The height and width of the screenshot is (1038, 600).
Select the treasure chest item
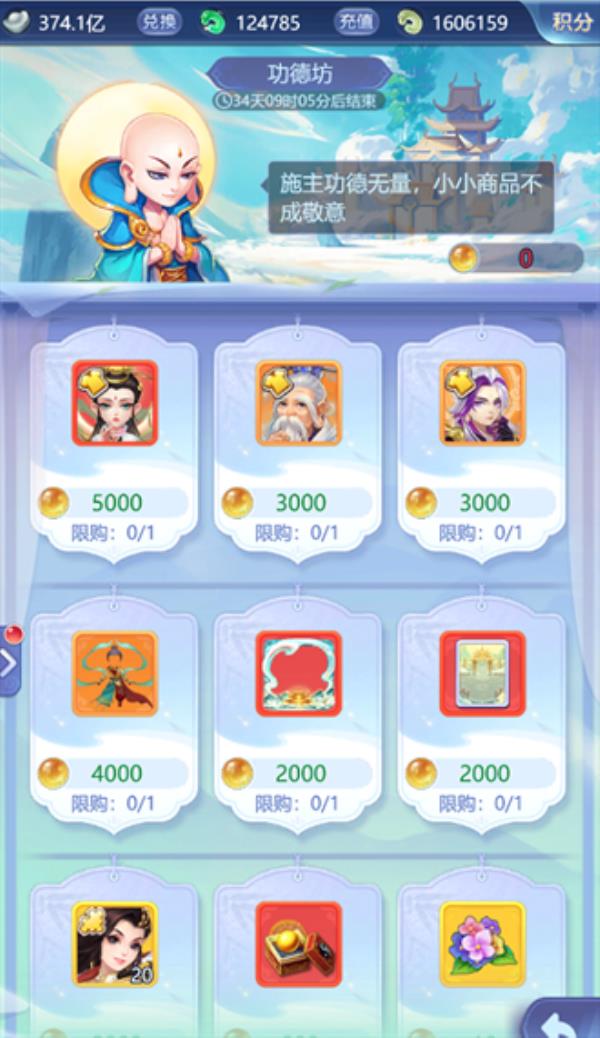[x=298, y=943]
